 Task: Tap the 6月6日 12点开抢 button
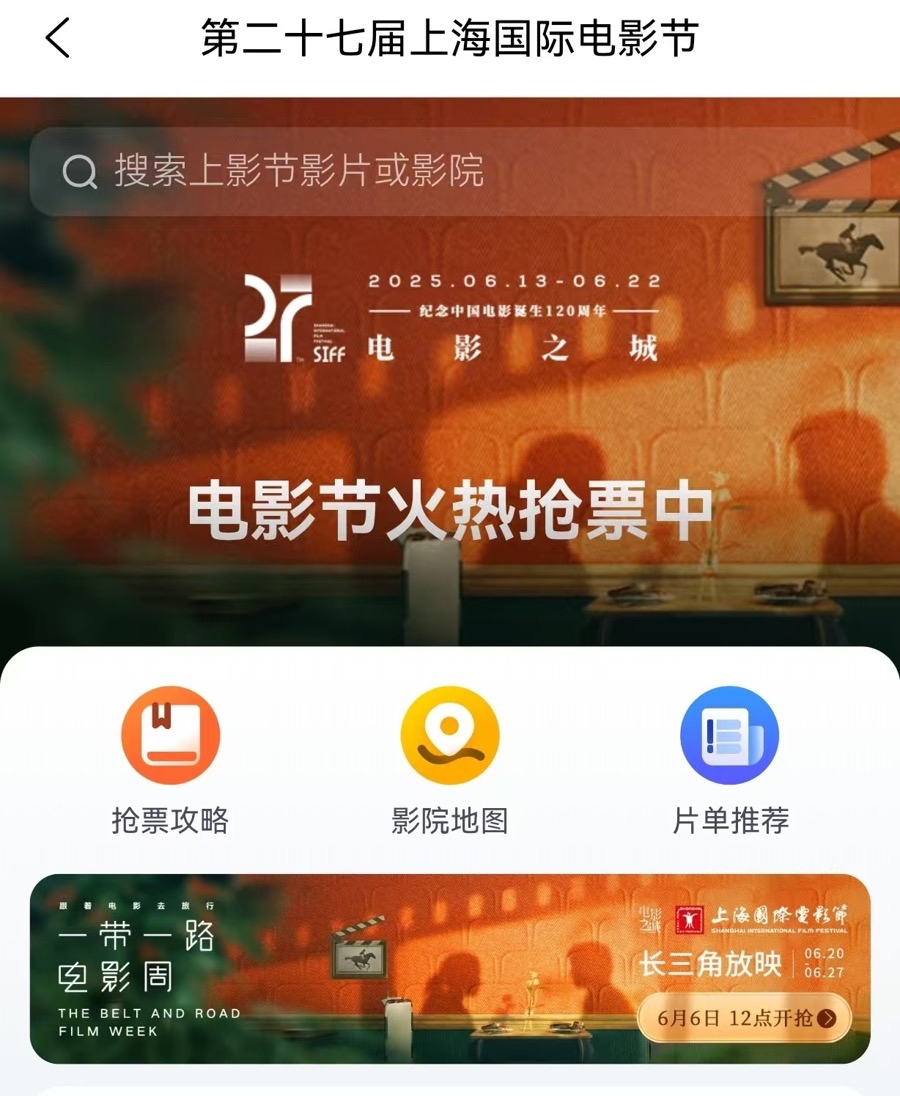coord(745,1018)
